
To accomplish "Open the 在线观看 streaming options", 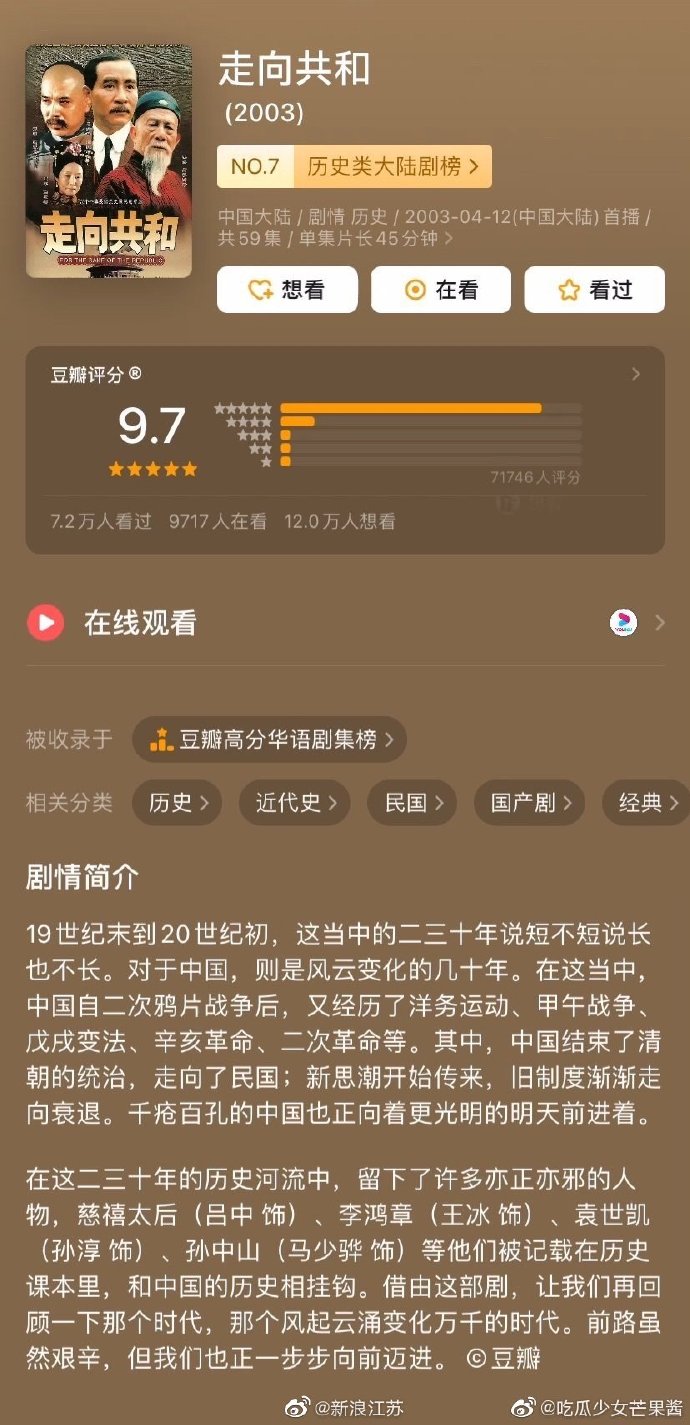I will (345, 623).
